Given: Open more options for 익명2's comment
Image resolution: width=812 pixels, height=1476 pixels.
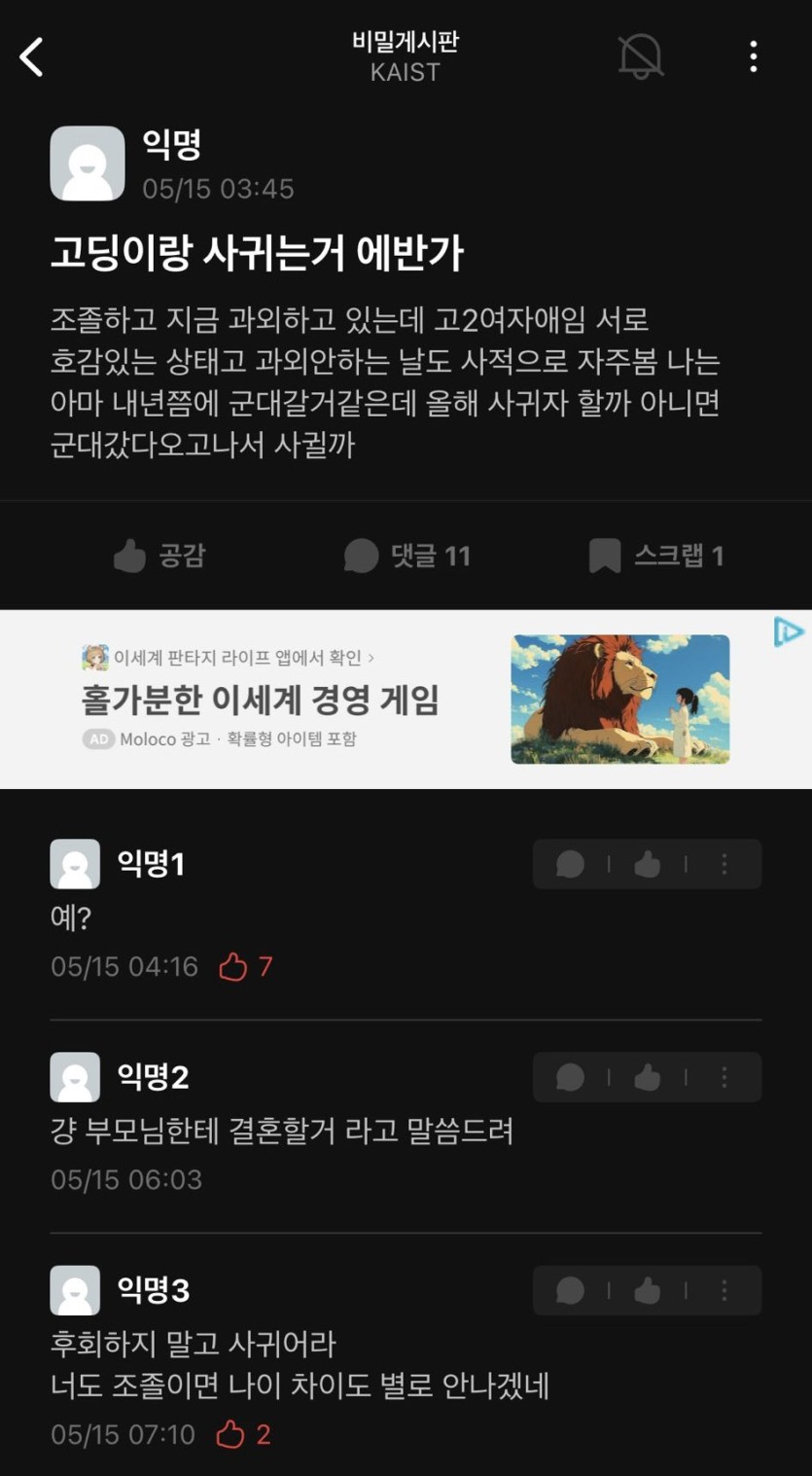Looking at the screenshot, I should 724,1077.
